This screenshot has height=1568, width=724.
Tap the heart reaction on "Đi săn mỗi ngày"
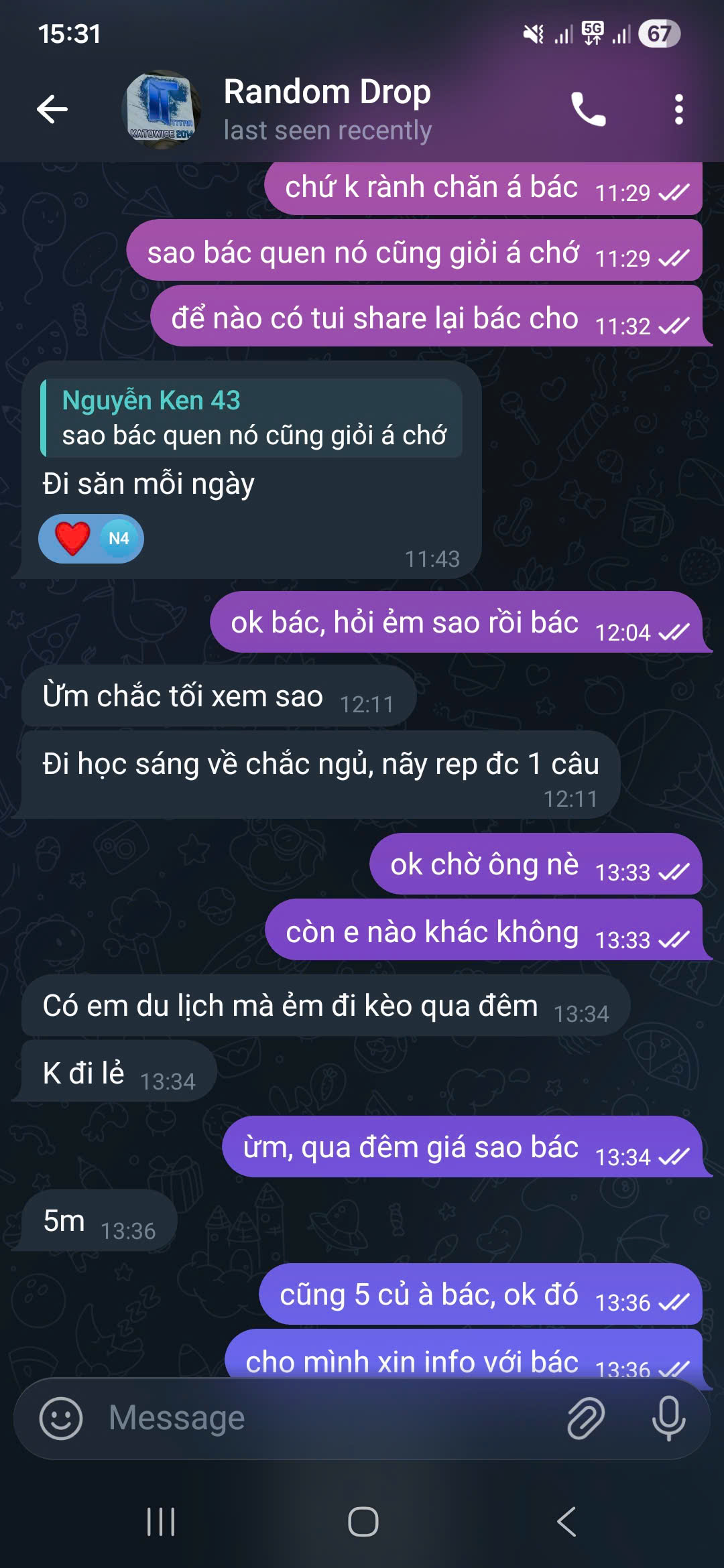tap(73, 539)
